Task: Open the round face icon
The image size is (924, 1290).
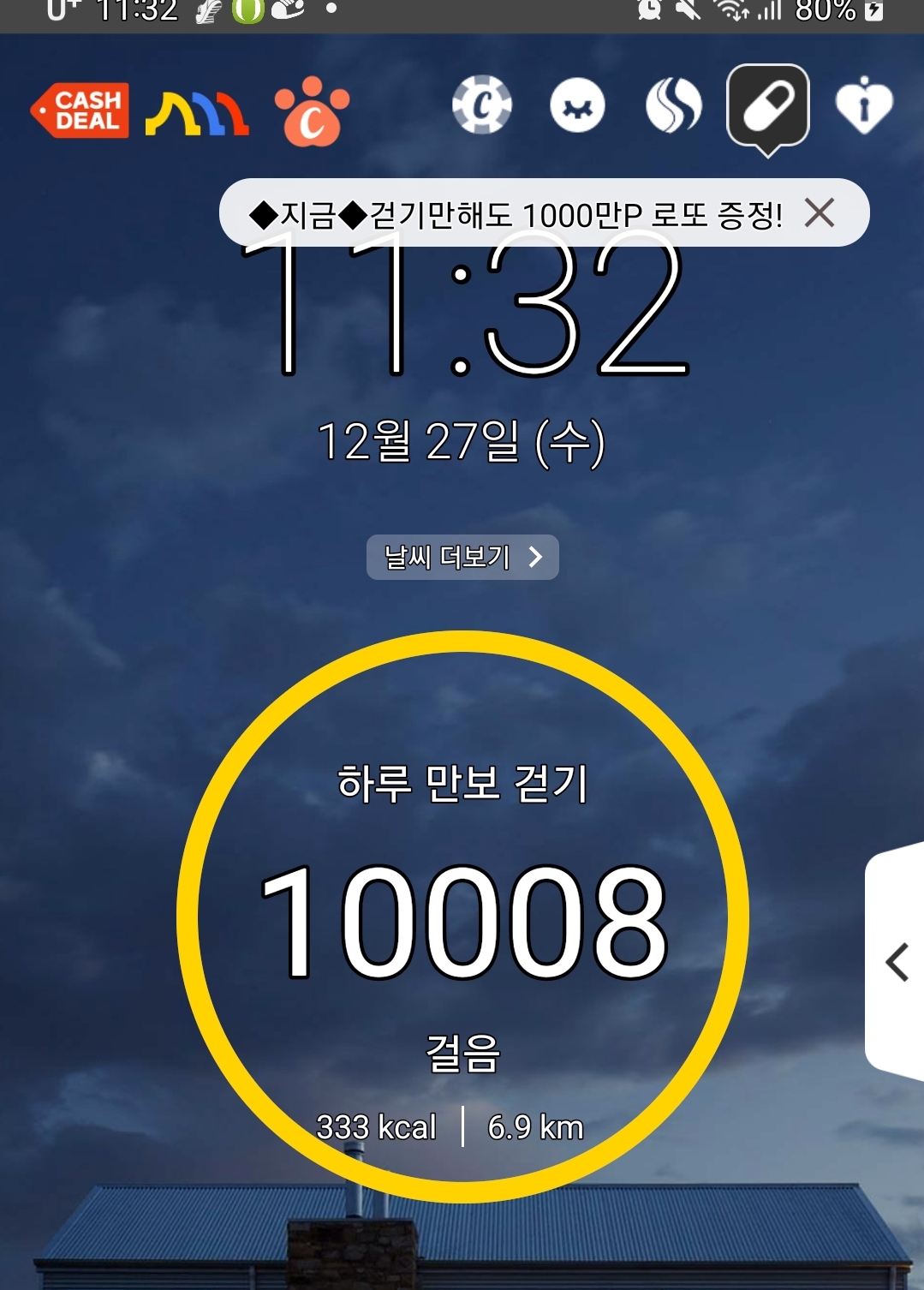Action: pos(577,106)
